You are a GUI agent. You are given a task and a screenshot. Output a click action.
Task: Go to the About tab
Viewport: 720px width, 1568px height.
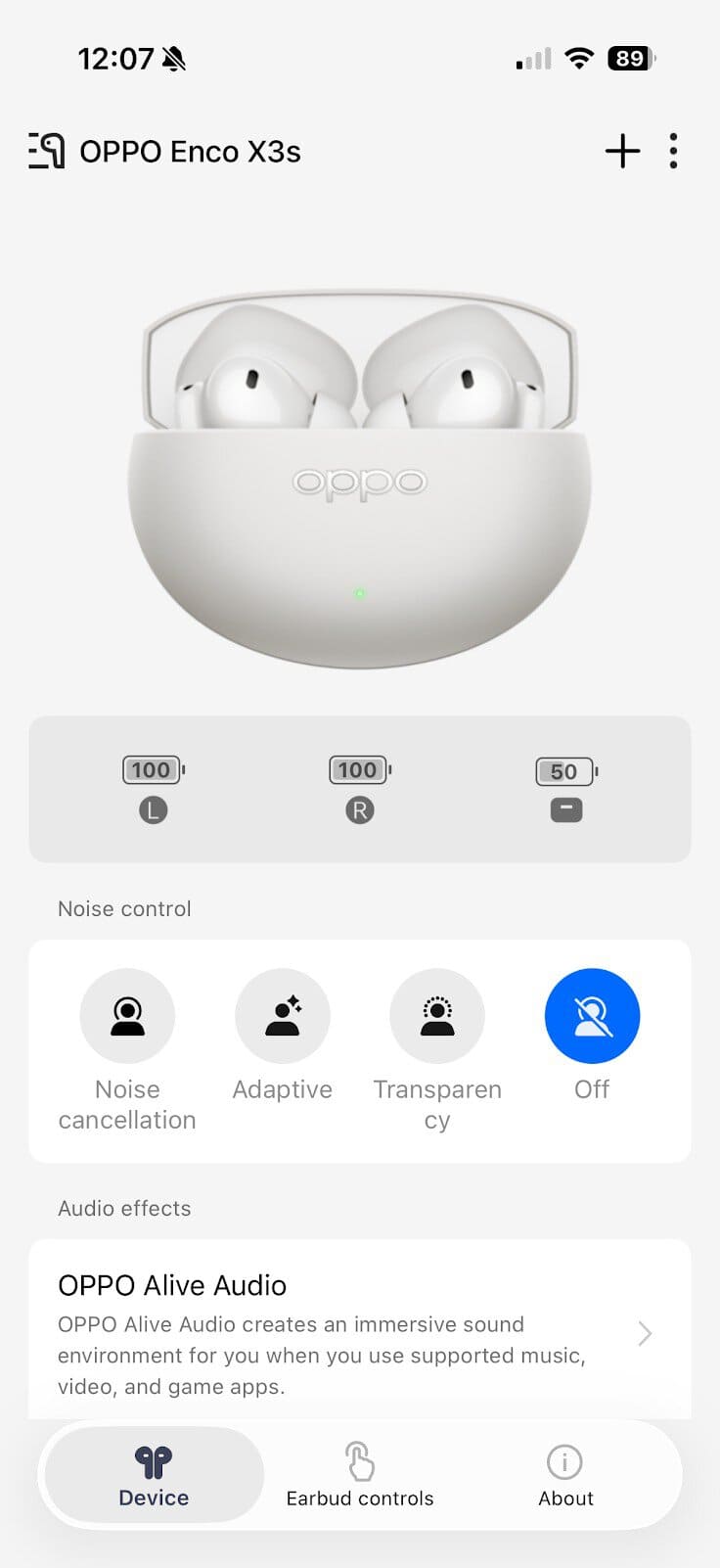point(565,1475)
